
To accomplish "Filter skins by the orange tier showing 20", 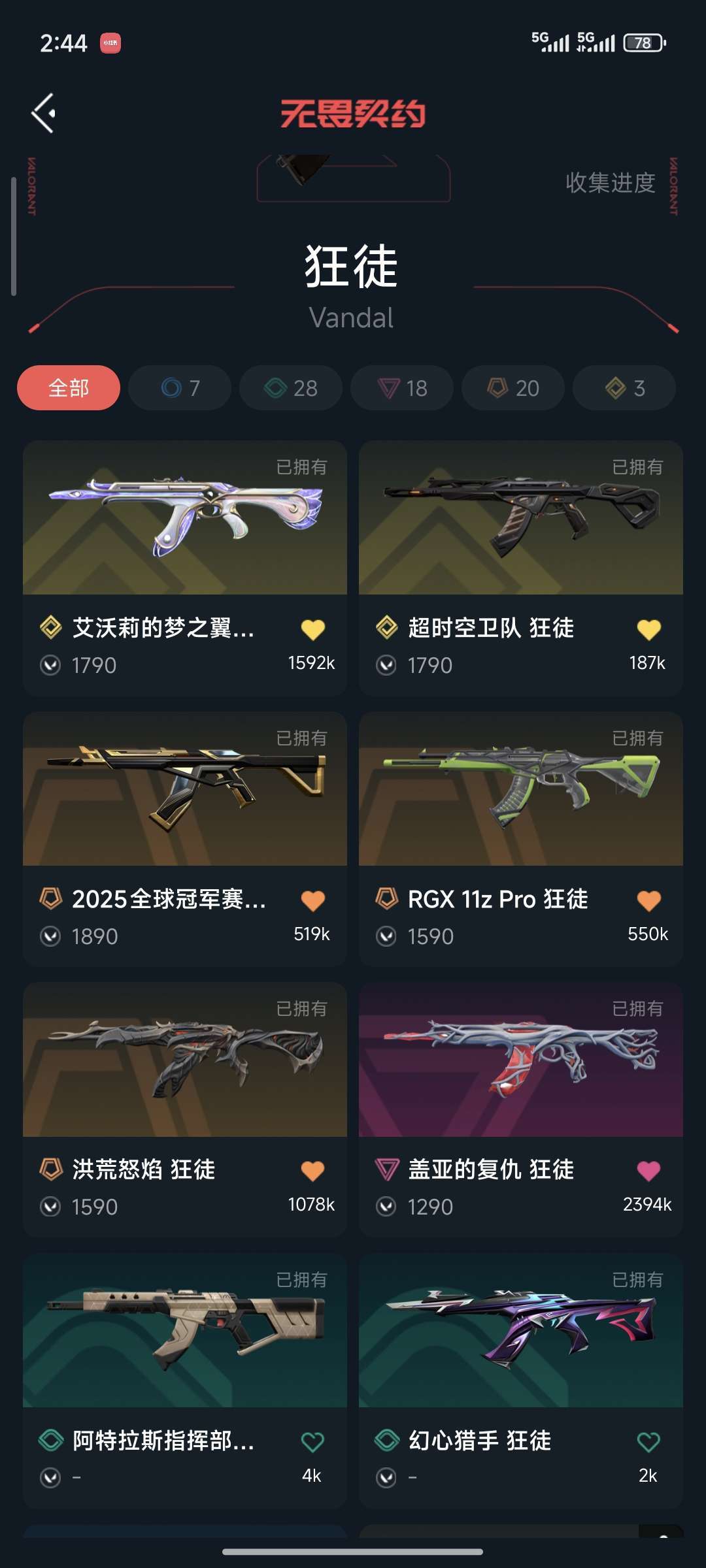I will [513, 388].
